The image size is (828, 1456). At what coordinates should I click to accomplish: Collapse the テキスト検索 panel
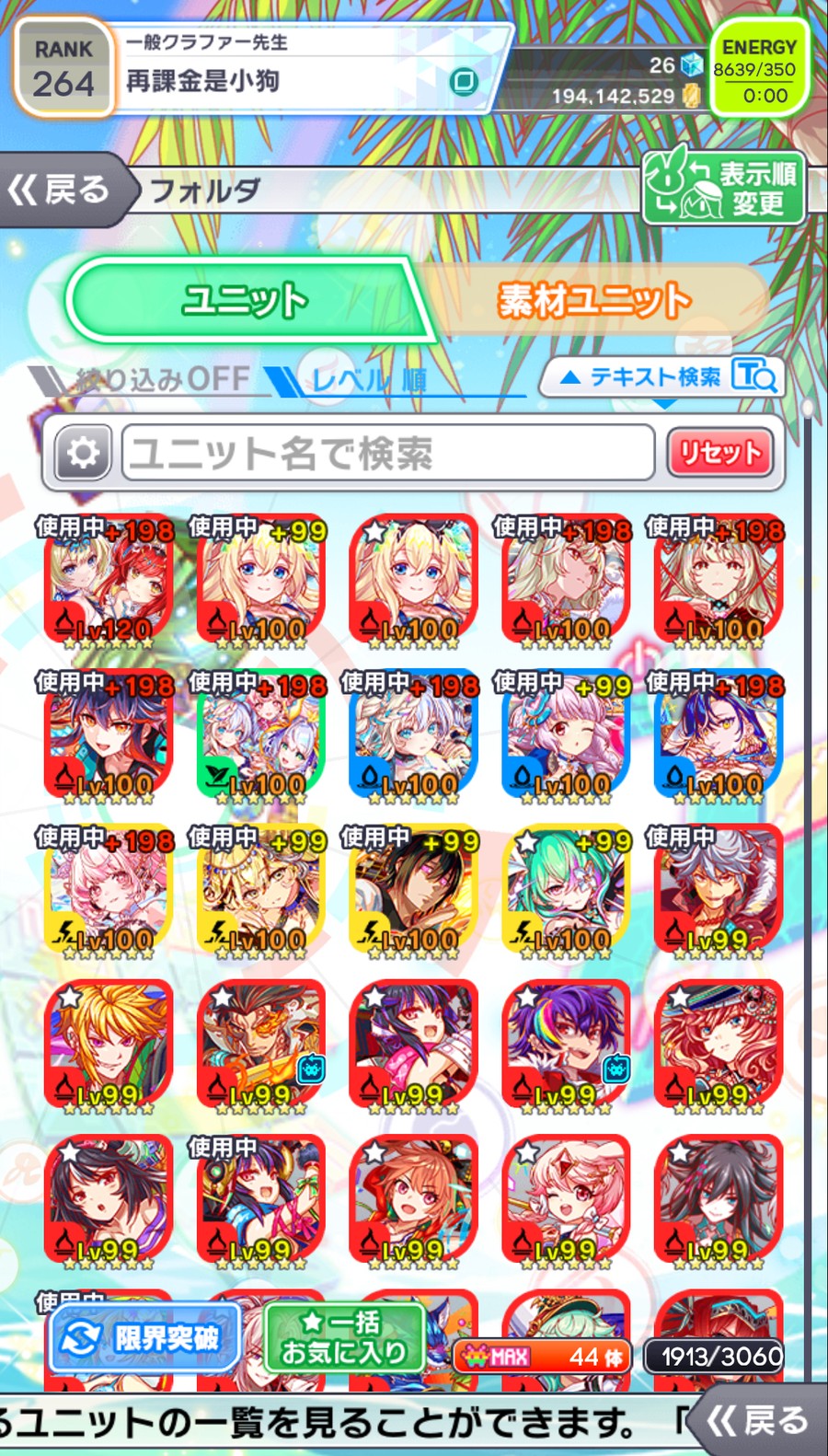pos(659,377)
